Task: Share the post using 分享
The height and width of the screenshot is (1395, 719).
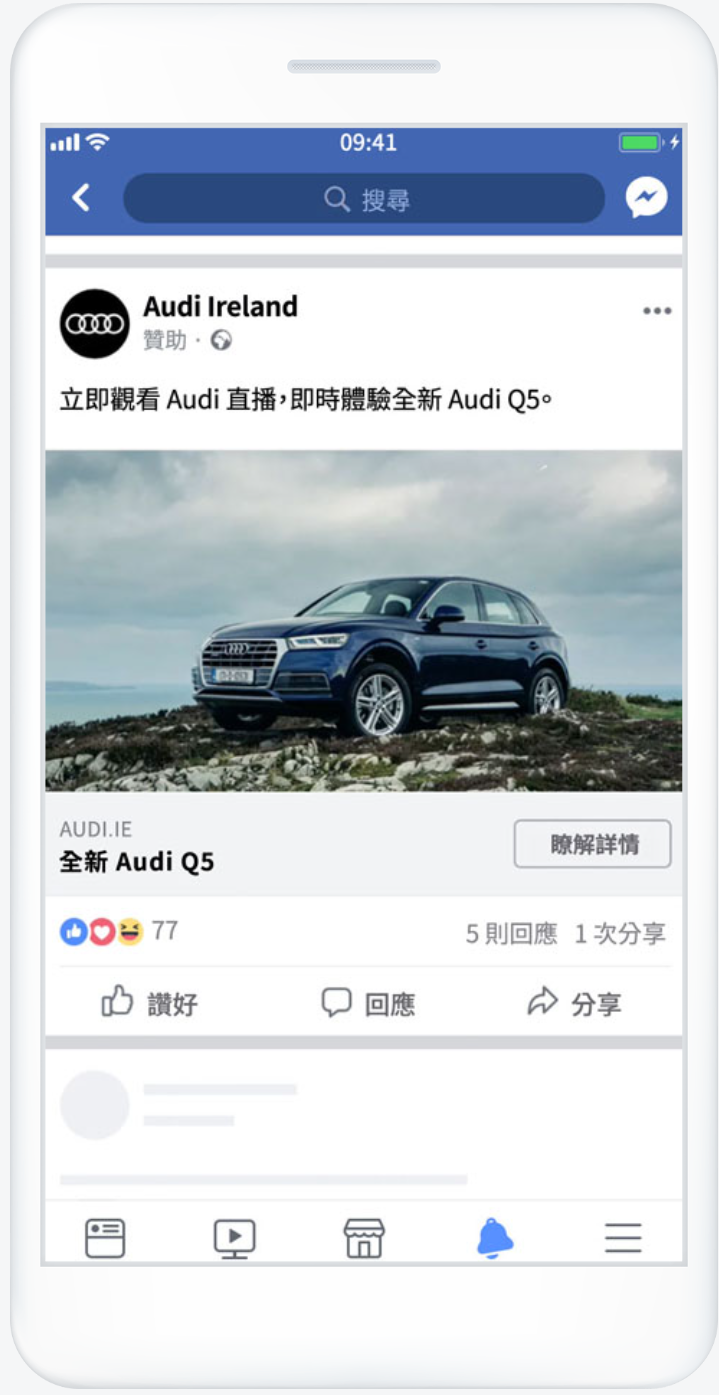Action: tap(575, 1003)
